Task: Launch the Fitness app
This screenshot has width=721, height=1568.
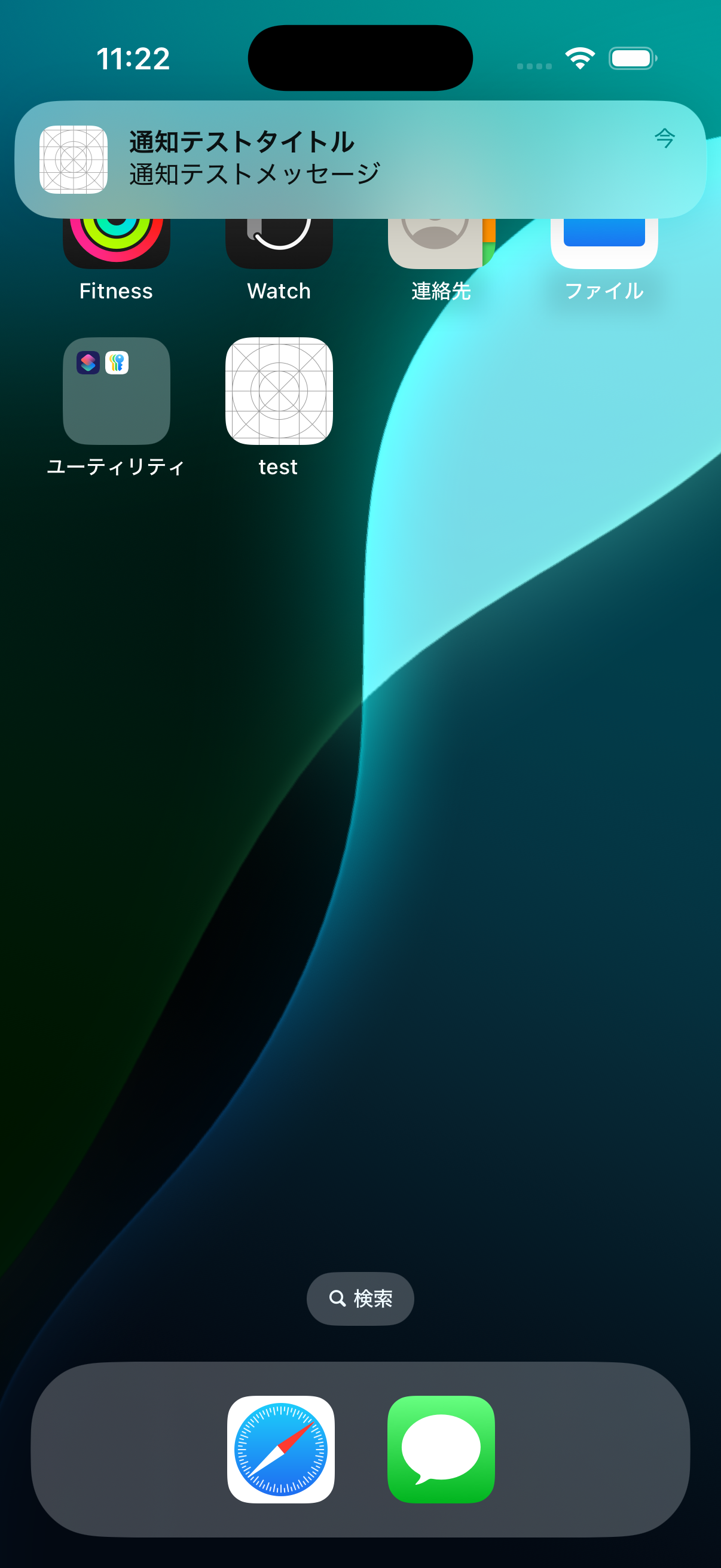Action: point(116,245)
